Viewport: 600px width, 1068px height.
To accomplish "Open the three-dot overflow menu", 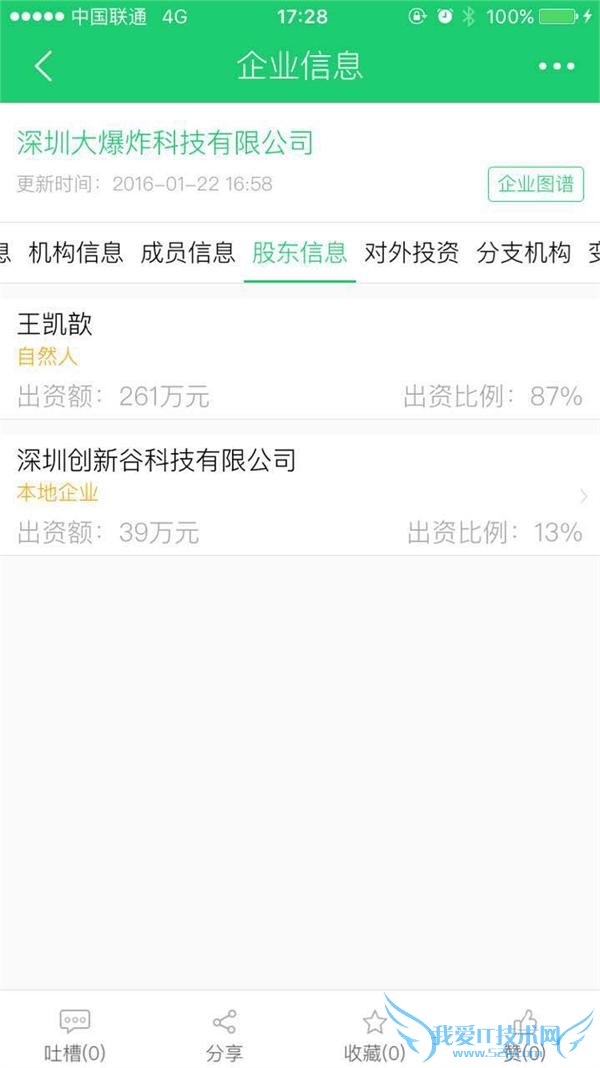I will (556, 66).
